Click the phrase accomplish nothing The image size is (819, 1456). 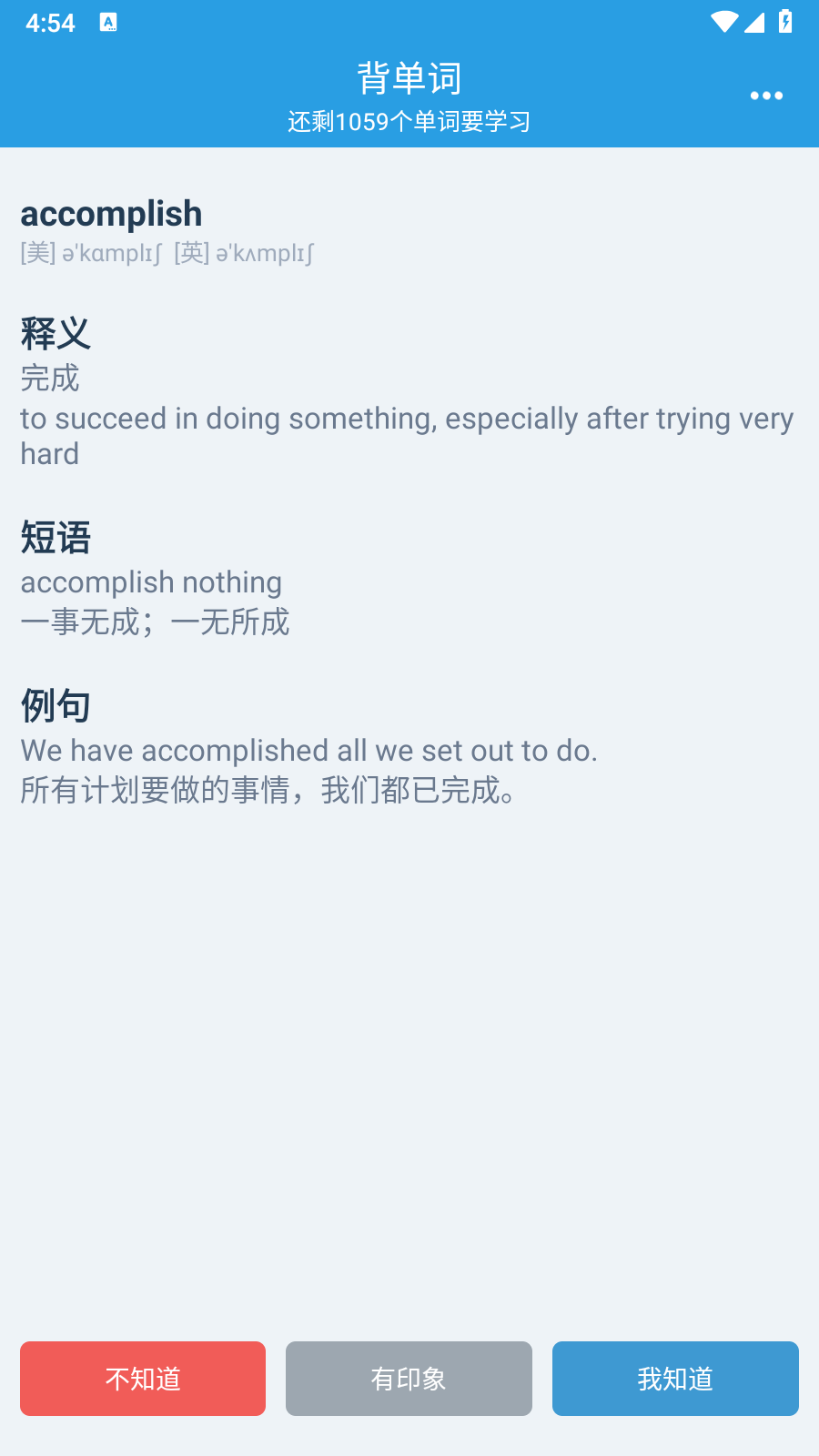pyautogui.click(x=150, y=581)
